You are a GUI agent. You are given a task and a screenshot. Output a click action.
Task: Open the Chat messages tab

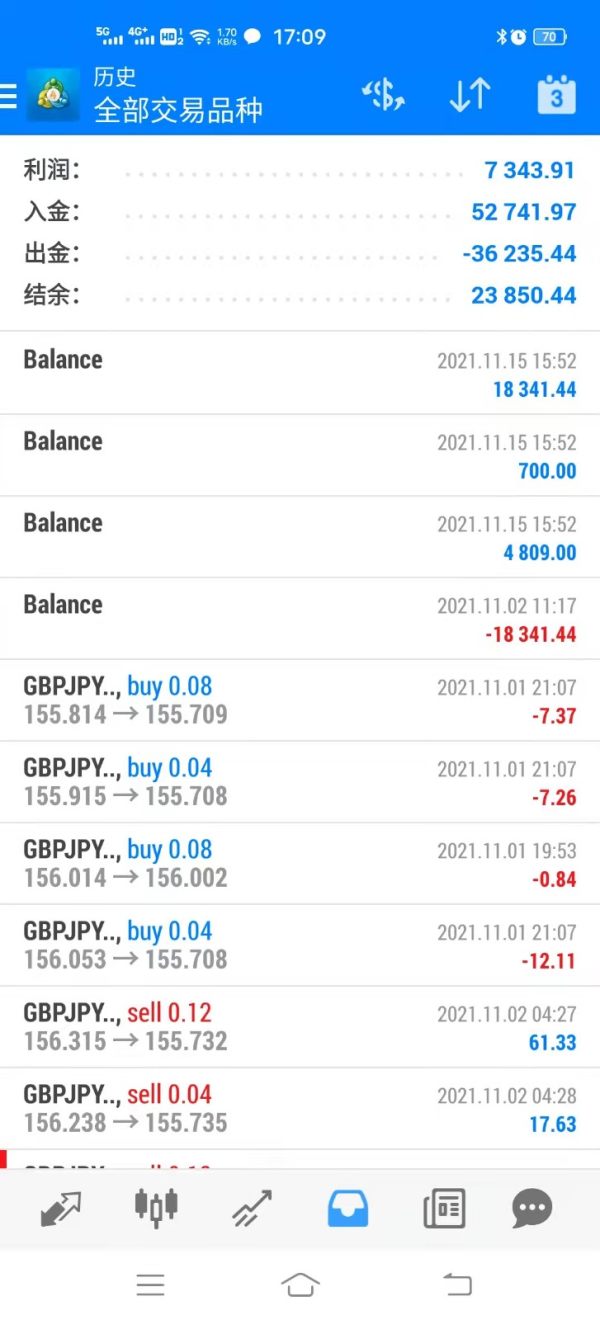pyautogui.click(x=532, y=1208)
